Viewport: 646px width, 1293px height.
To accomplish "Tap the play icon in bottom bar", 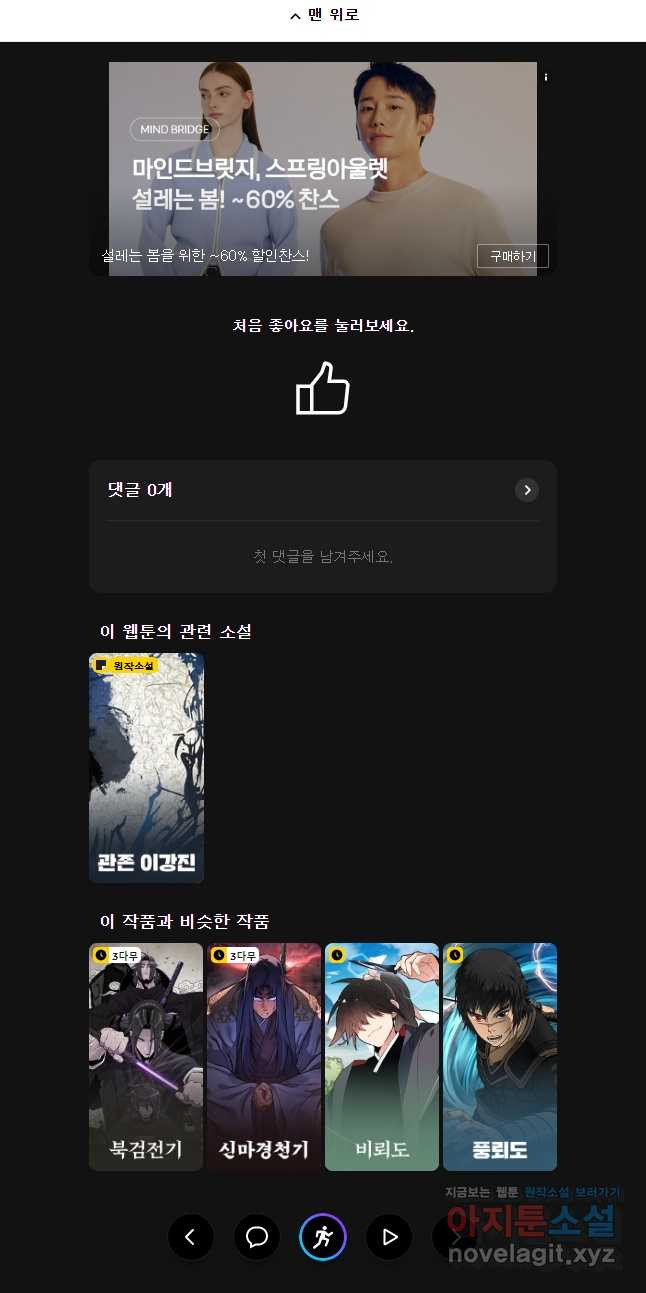I will click(x=389, y=1238).
